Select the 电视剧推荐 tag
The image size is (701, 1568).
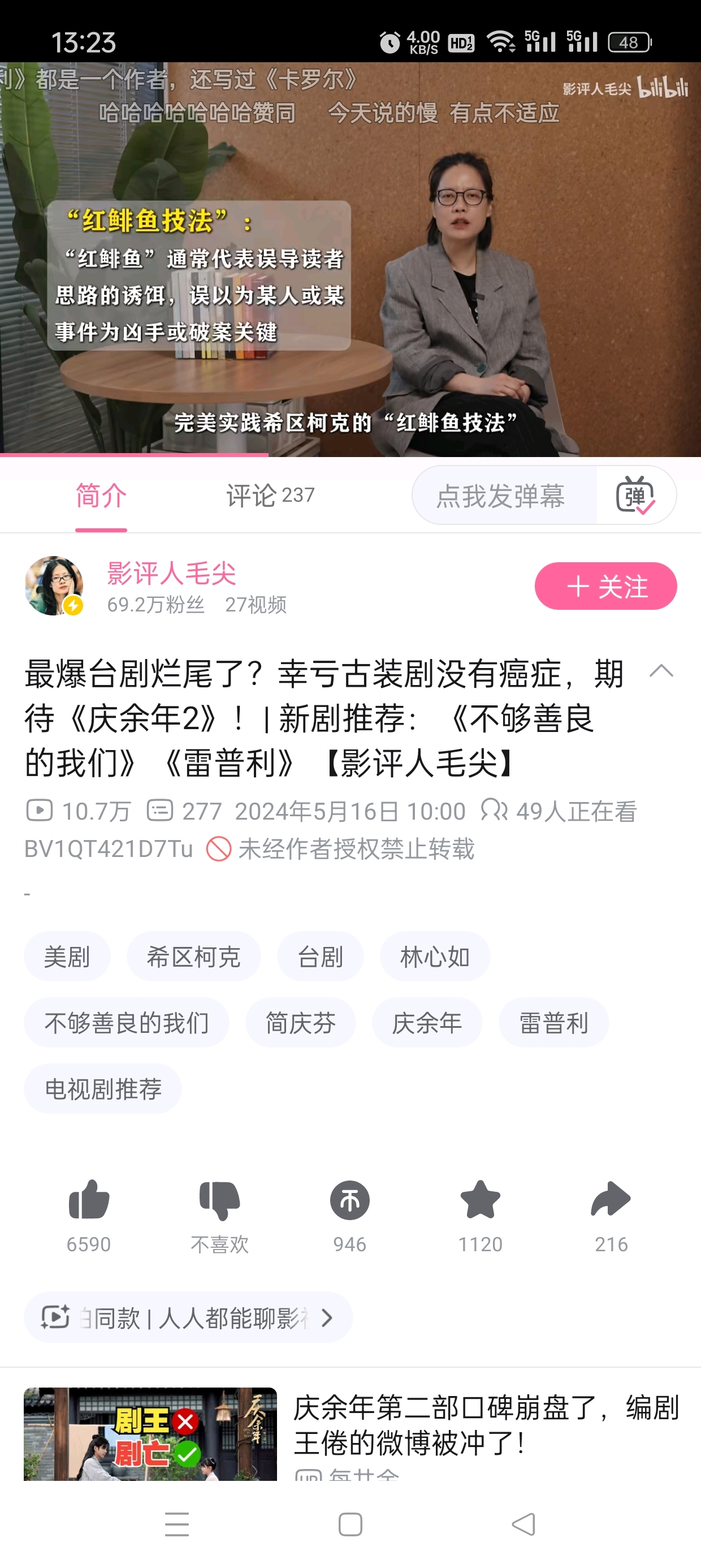(103, 1089)
